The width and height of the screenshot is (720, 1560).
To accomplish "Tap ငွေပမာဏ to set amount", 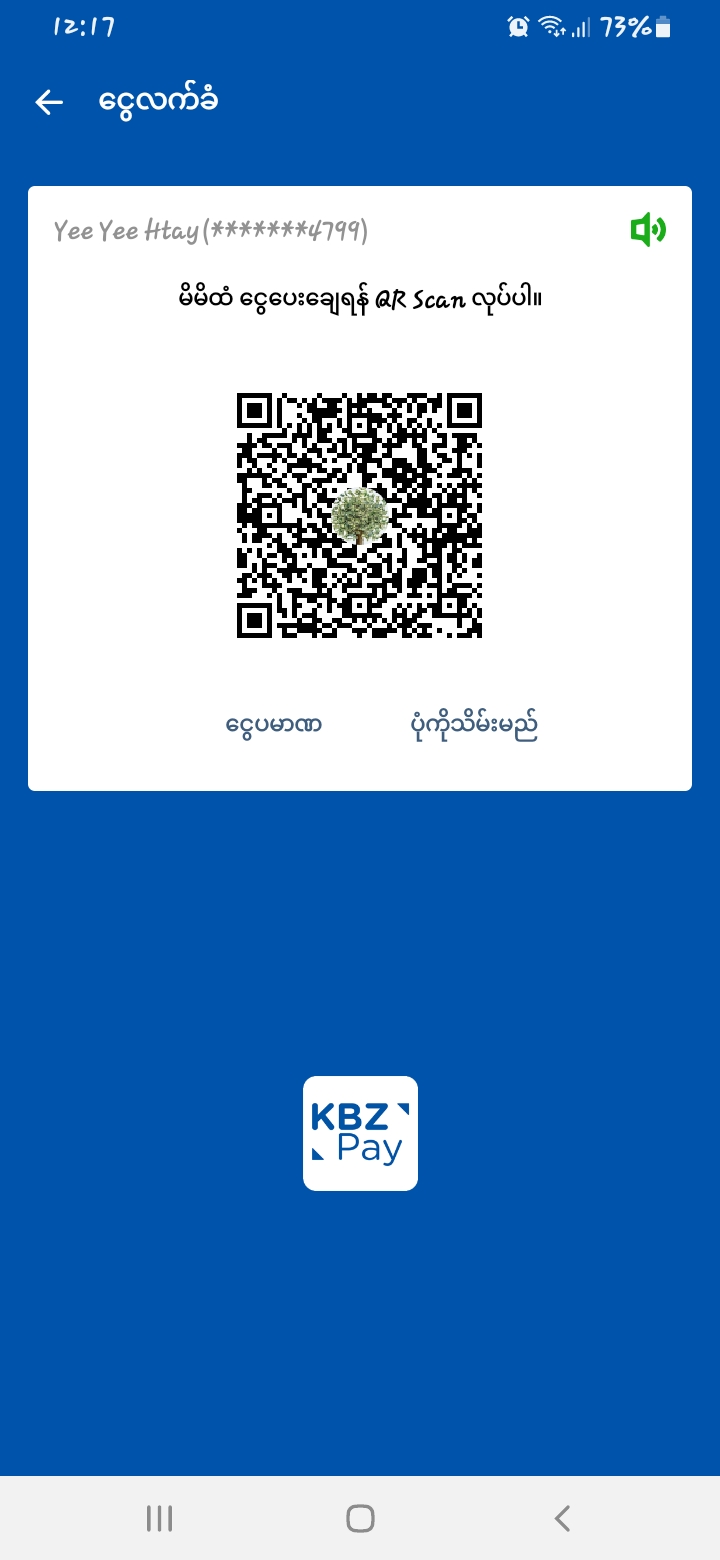I will point(274,724).
